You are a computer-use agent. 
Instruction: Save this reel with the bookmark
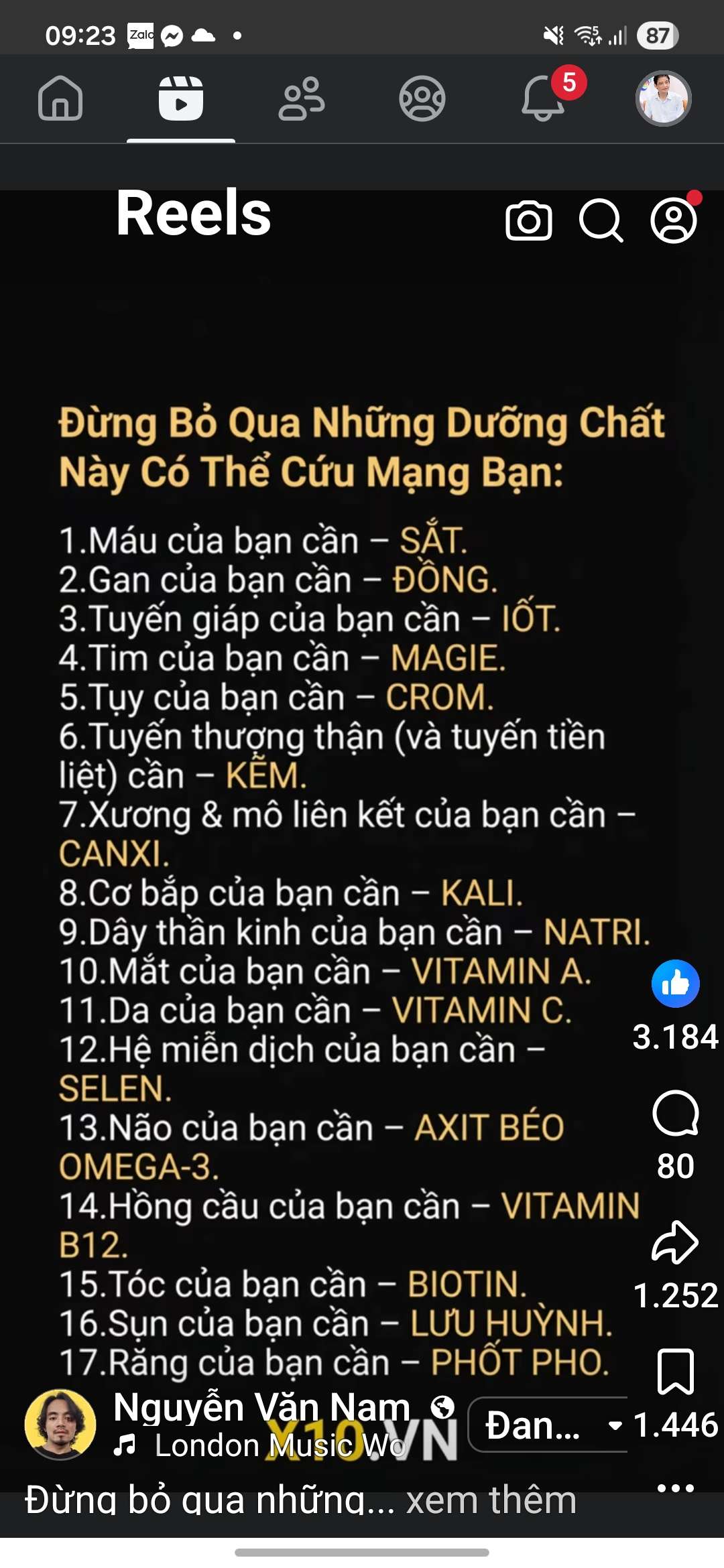tap(675, 1371)
